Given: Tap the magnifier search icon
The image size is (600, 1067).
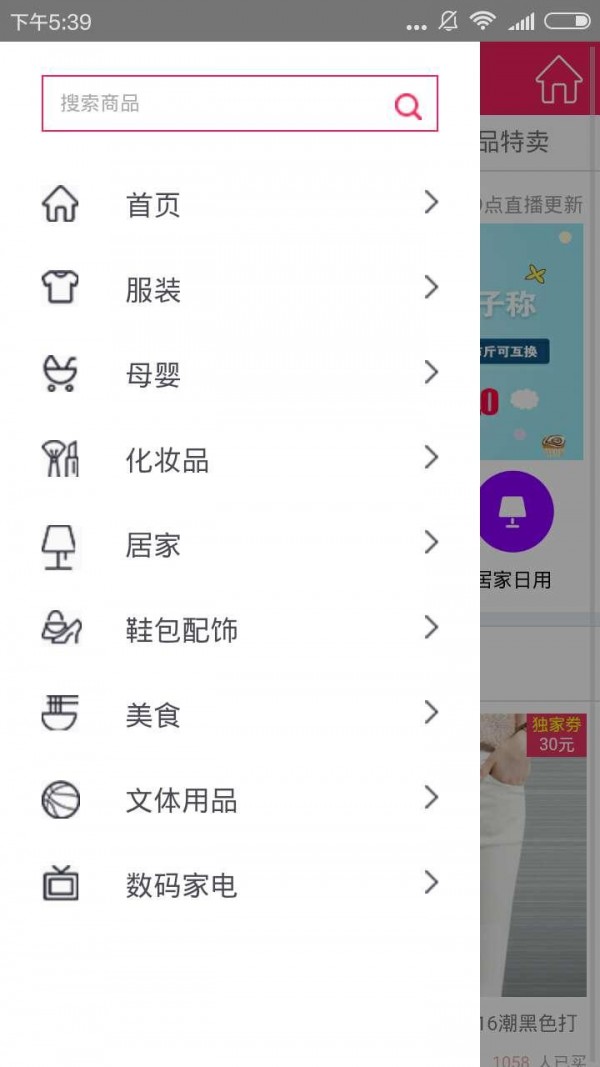Looking at the screenshot, I should coord(408,105).
